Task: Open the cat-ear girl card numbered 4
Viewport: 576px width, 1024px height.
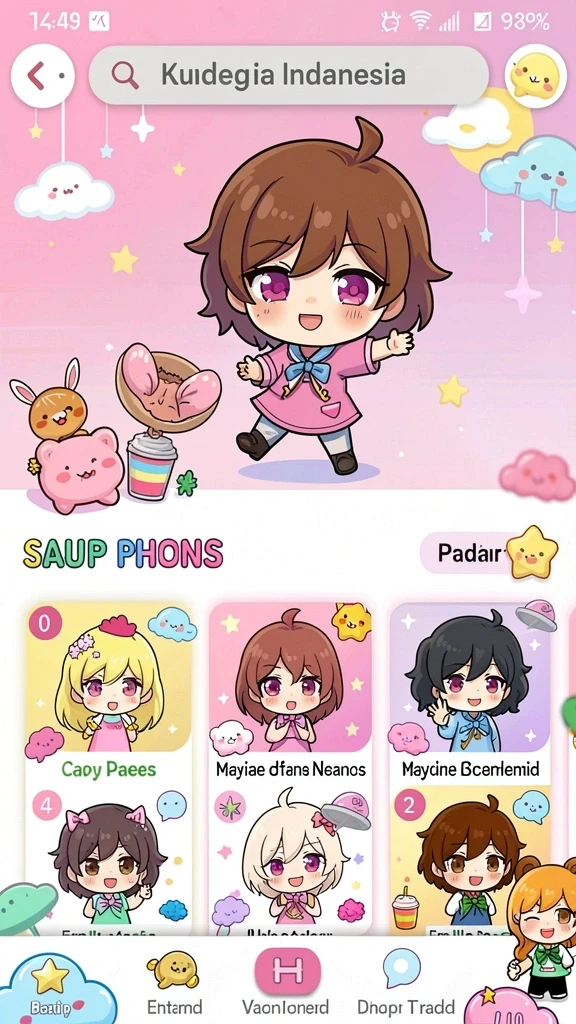Action: (x=108, y=861)
